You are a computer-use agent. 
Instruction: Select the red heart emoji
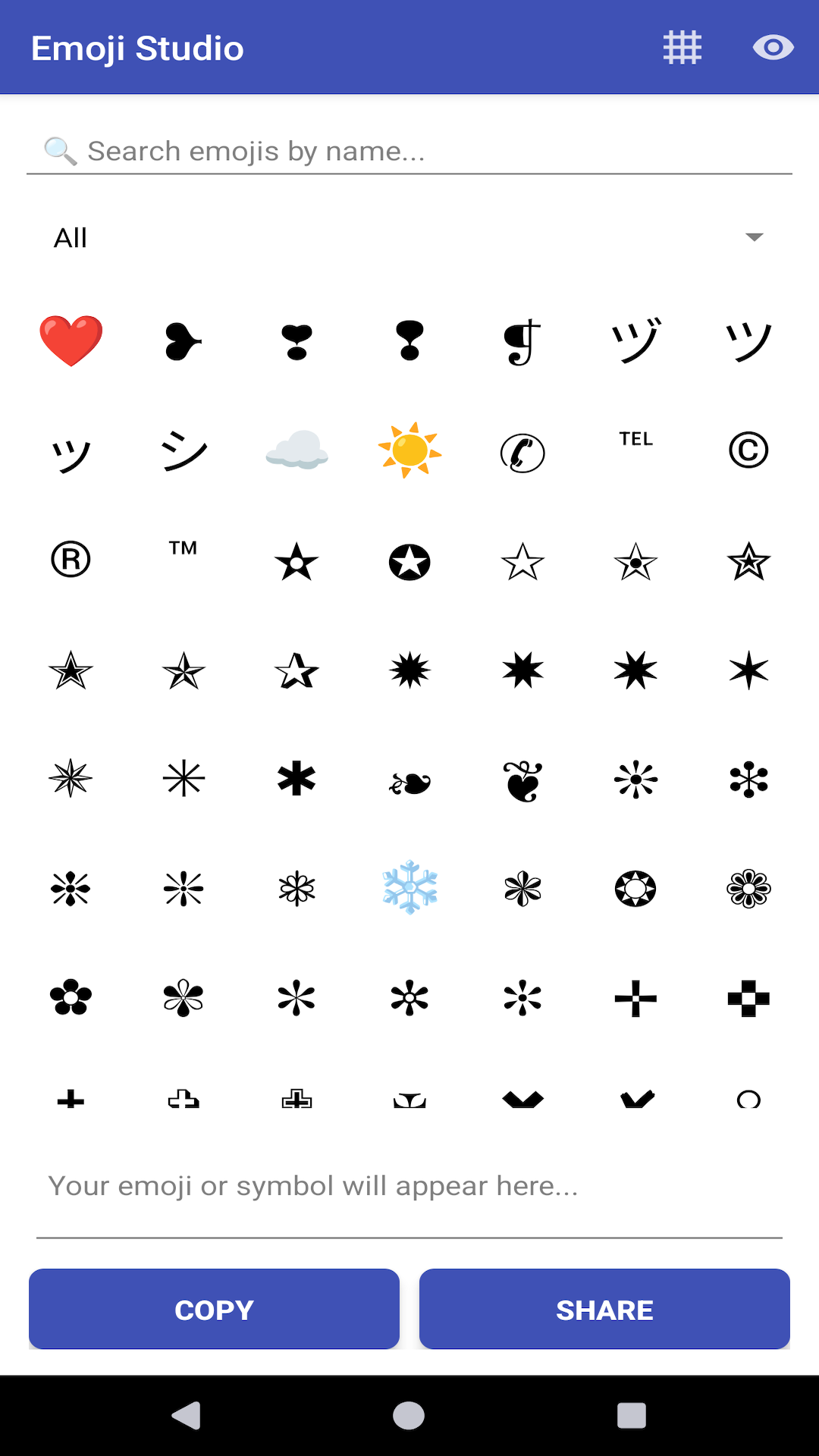pos(71,340)
